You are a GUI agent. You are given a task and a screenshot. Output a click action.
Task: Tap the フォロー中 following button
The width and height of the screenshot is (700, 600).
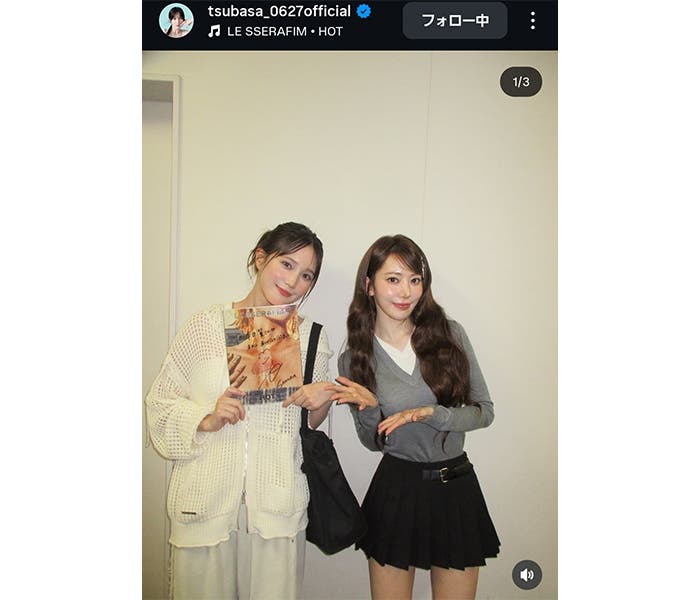coord(455,20)
